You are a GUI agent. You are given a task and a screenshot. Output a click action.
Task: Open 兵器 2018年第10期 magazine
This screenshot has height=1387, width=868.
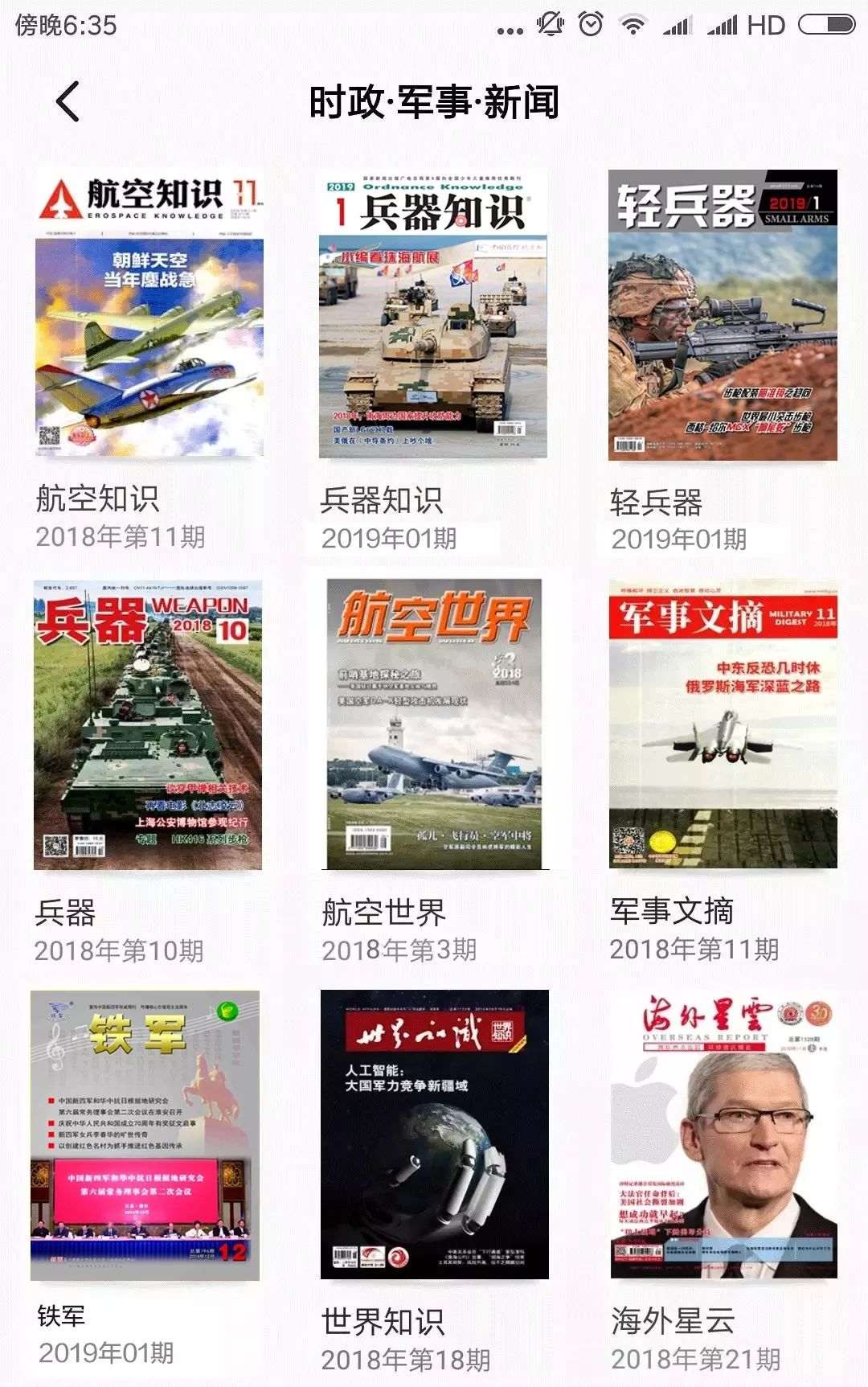[x=148, y=725]
